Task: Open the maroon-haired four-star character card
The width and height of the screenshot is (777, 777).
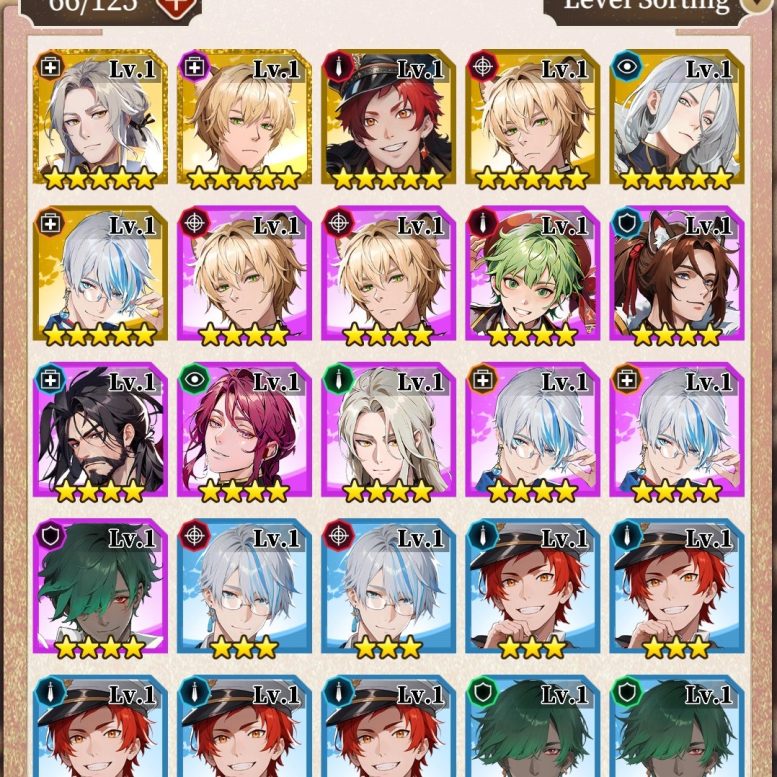Action: coord(244,430)
